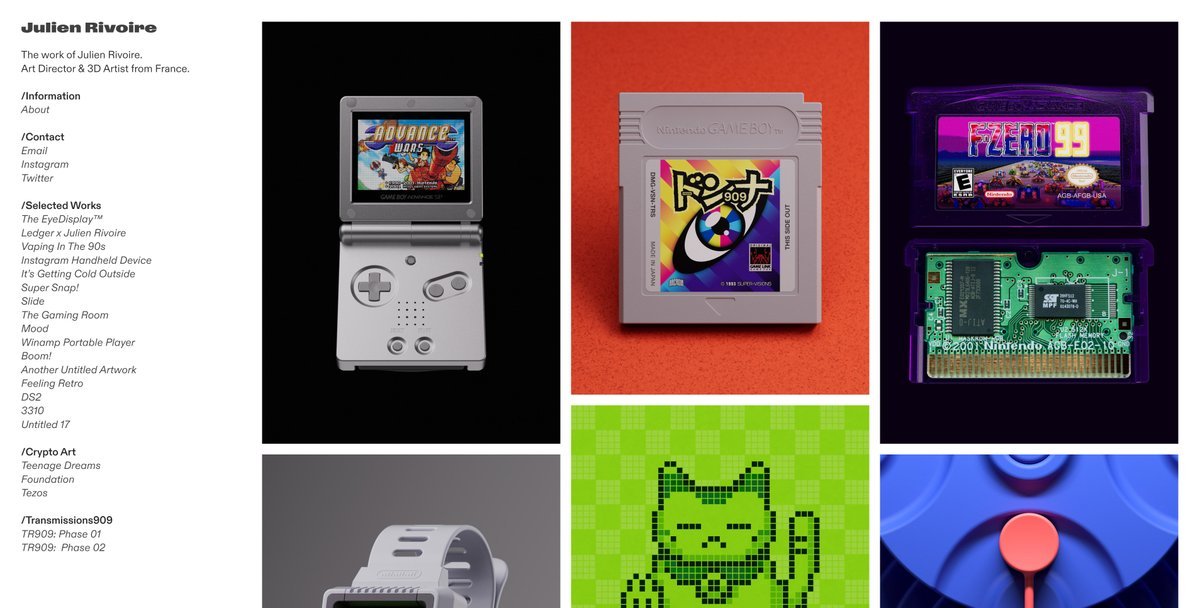Tap the Email contact link
This screenshot has width=1200, height=608.
[34, 151]
